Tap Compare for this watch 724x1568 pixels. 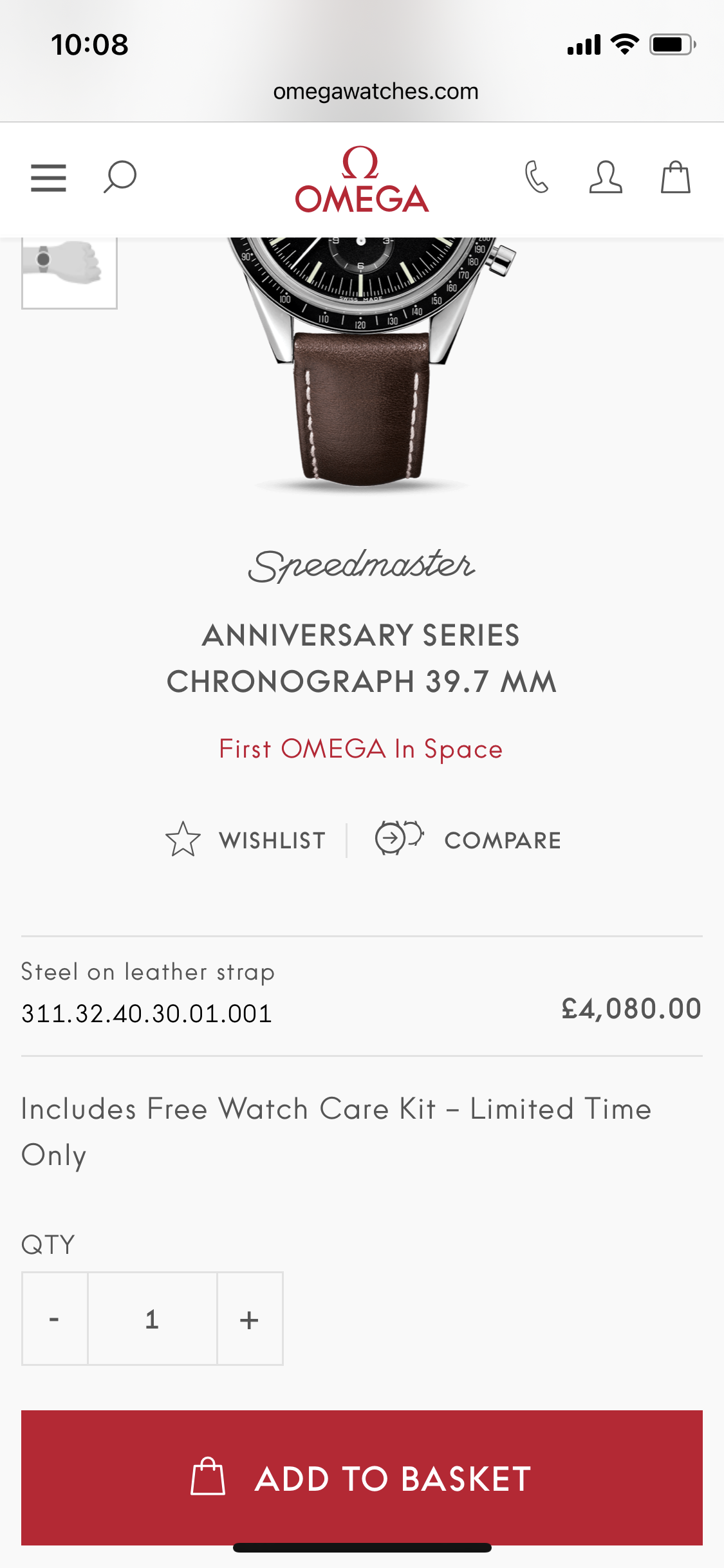(469, 840)
